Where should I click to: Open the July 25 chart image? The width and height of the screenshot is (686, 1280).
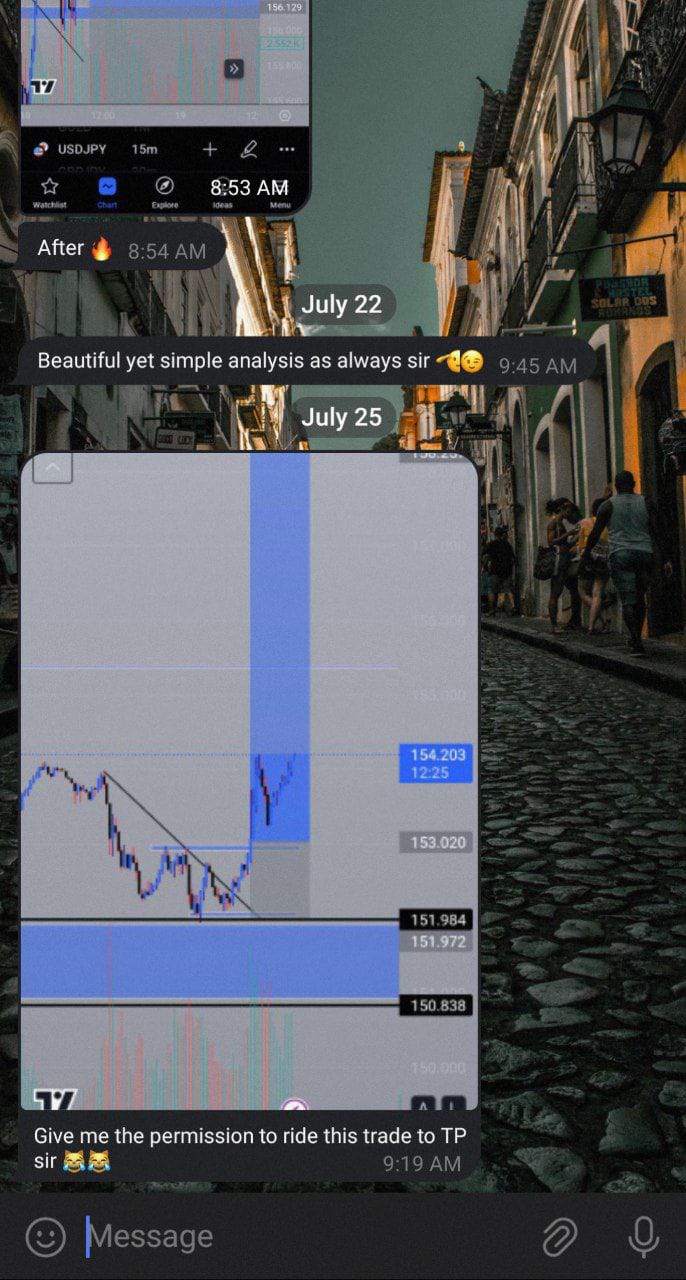[248, 780]
